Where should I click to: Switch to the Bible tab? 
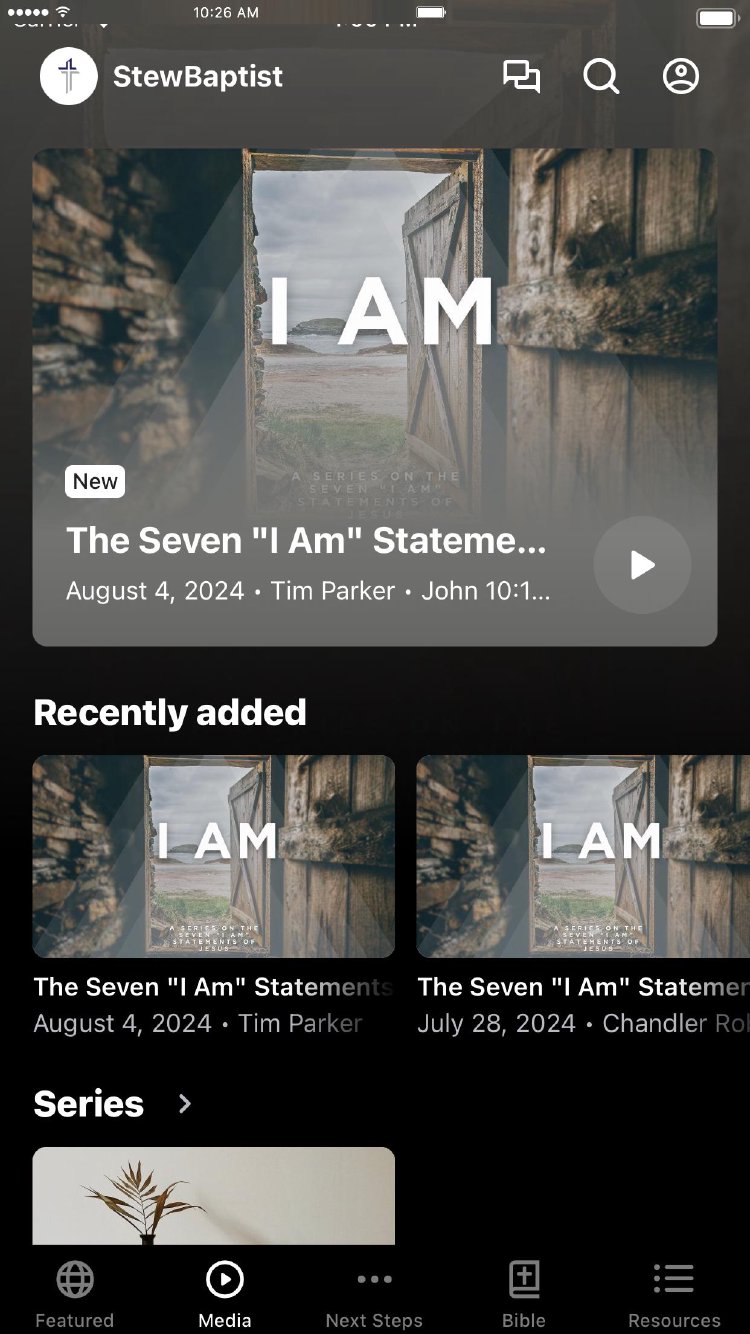[x=524, y=1294]
